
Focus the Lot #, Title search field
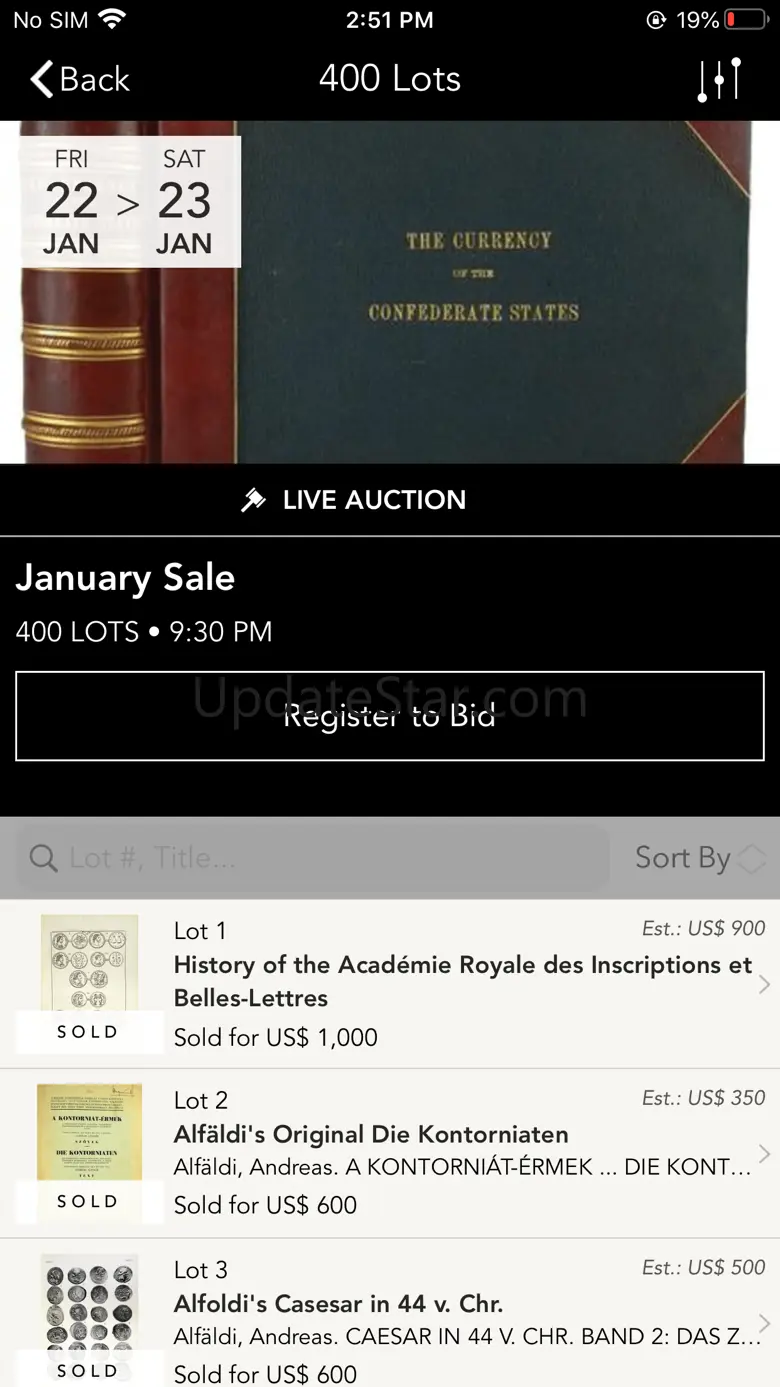(x=312, y=858)
